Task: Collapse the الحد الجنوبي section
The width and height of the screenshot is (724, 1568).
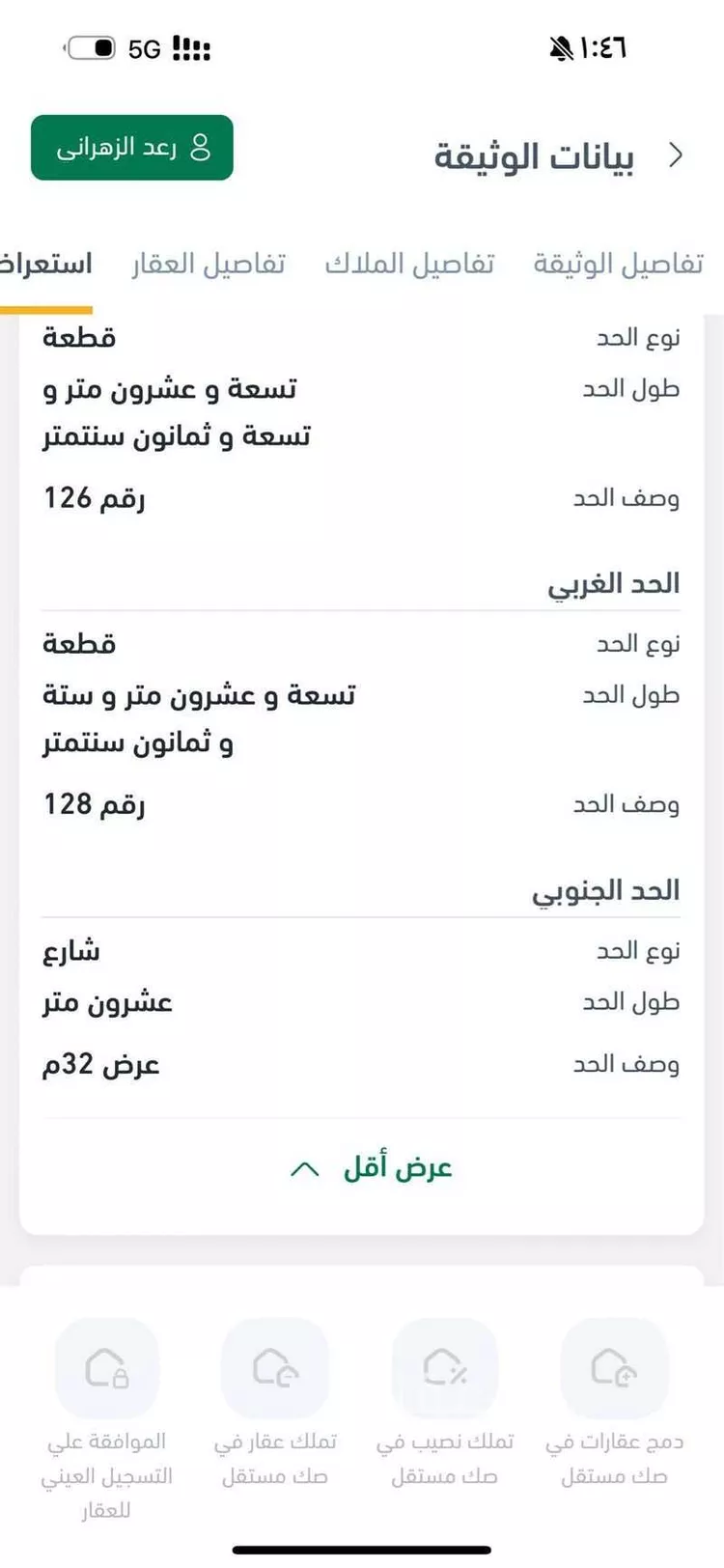Action: (x=610, y=889)
